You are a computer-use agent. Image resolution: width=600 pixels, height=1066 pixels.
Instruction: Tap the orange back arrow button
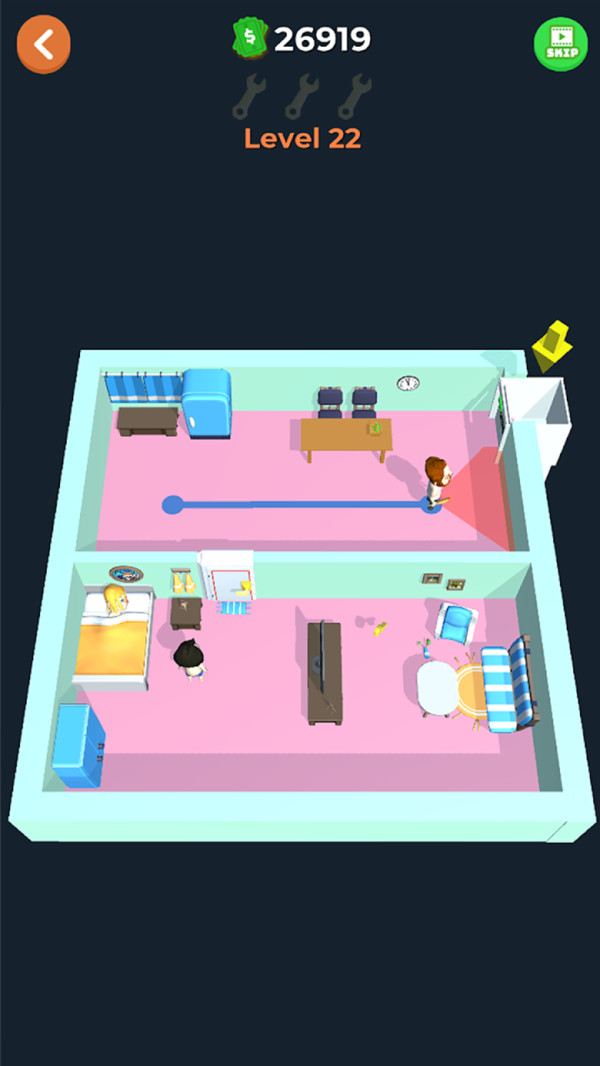tap(43, 44)
